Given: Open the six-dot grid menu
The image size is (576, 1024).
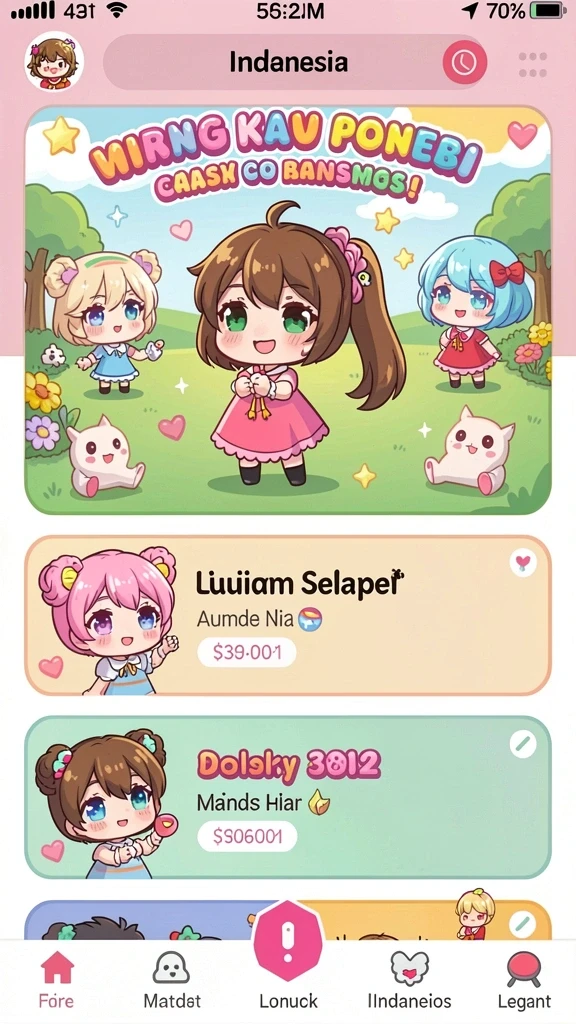Looking at the screenshot, I should point(532,65).
